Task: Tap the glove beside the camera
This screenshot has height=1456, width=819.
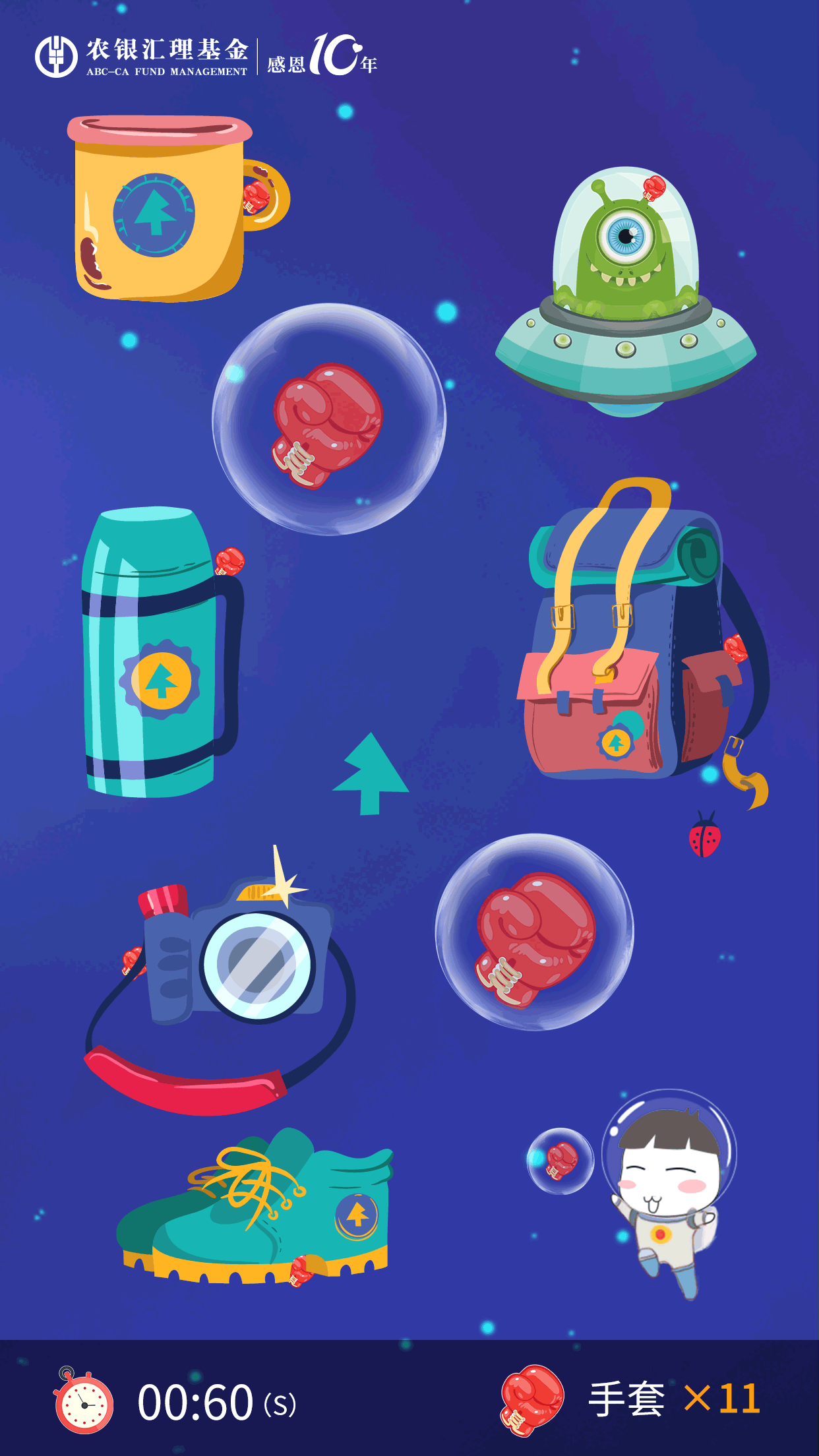Action: click(133, 961)
